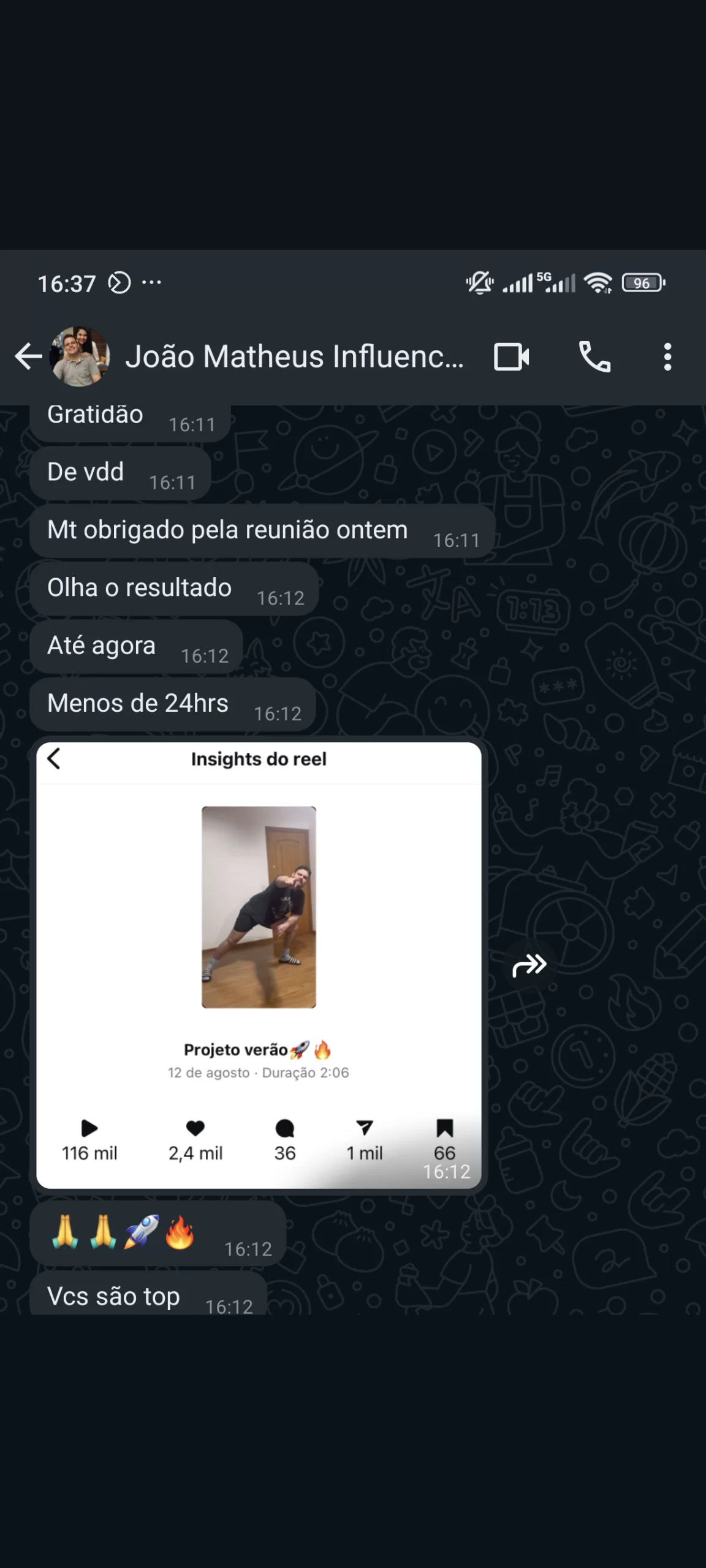Screen dimensions: 706x1568
Task: Forward the reel insights screenshot
Action: tap(529, 964)
